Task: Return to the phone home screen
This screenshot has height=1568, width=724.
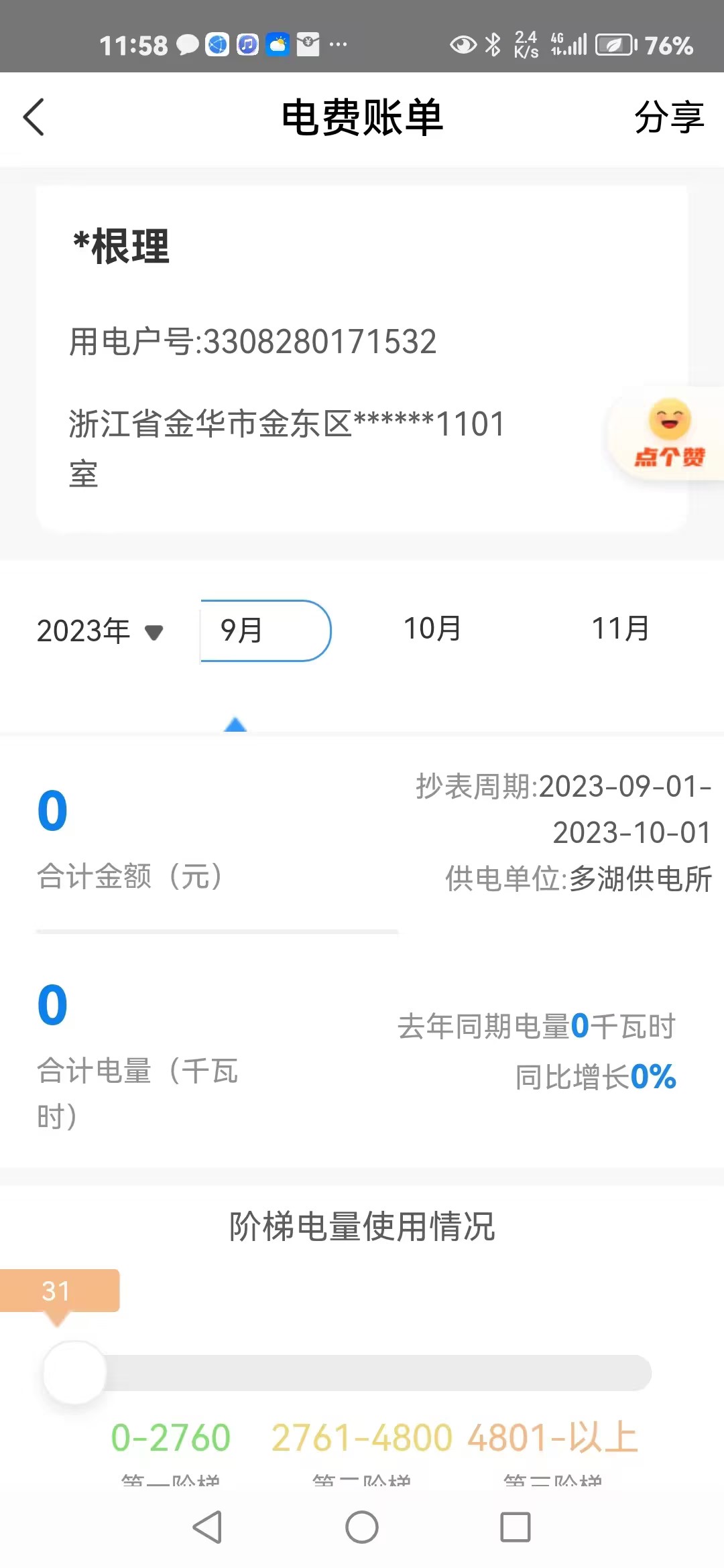Action: tap(362, 1527)
